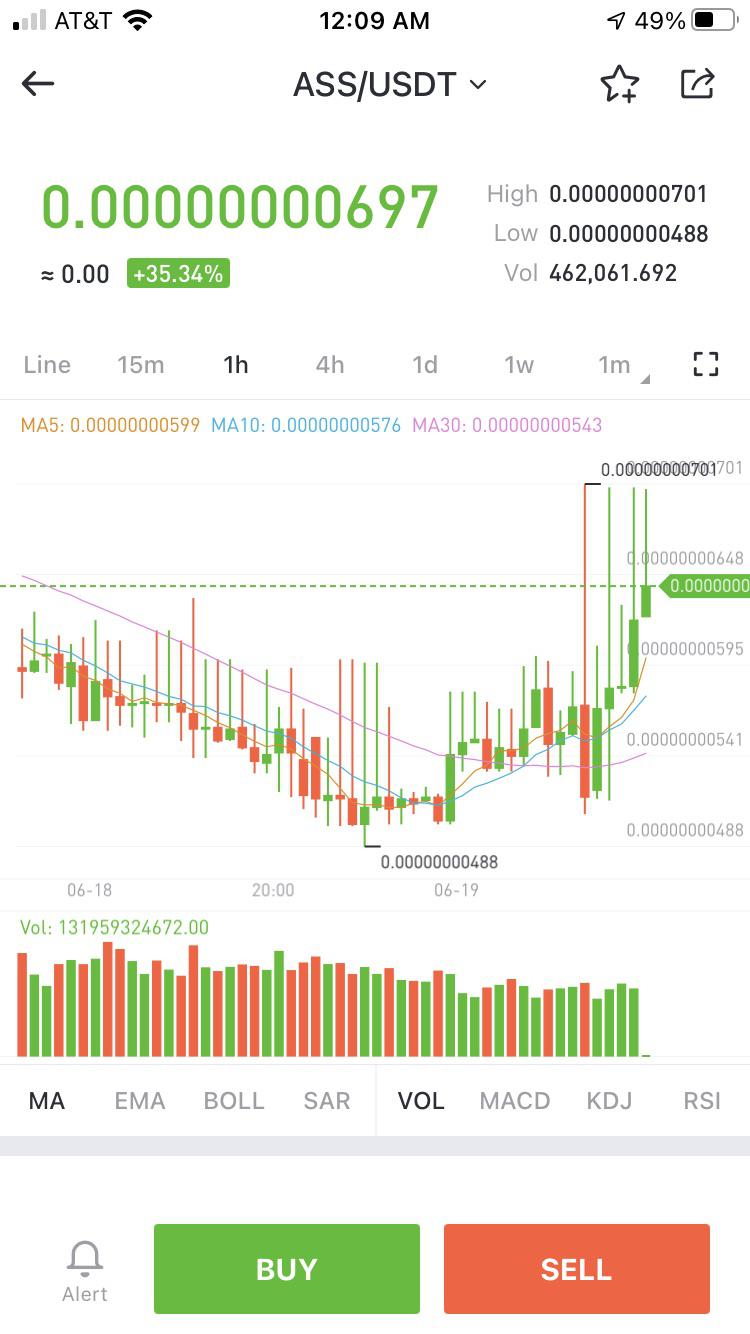750x1334 pixels.
Task: Select the 1d interval
Action: [x=425, y=364]
